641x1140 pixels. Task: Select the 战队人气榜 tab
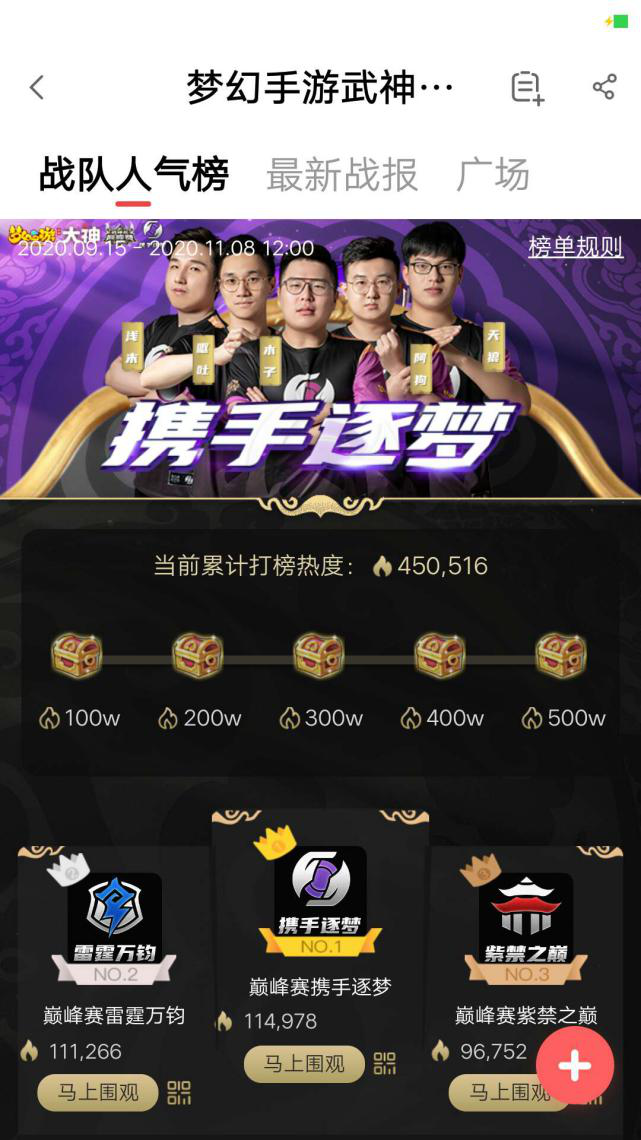(x=134, y=175)
